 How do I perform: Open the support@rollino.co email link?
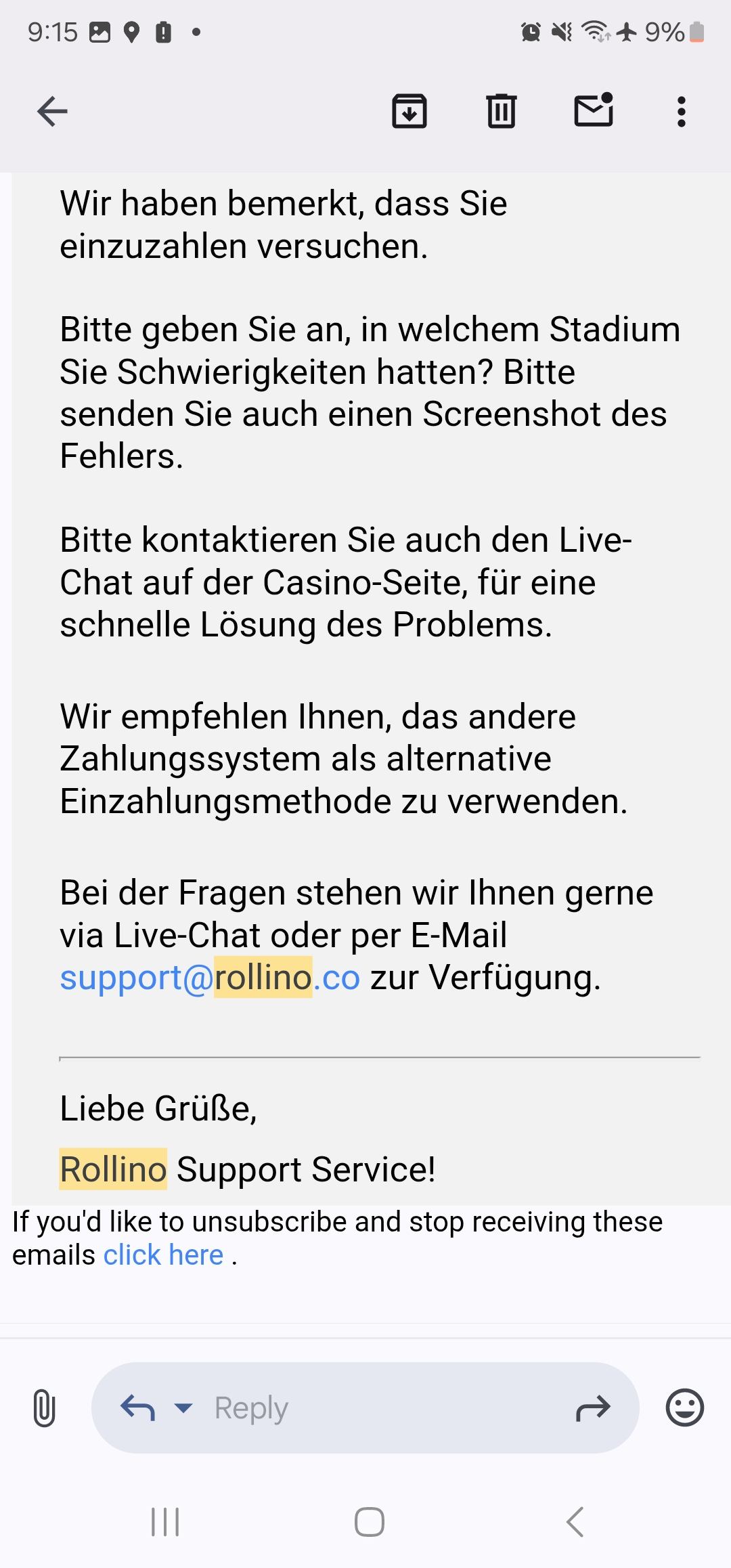click(x=210, y=978)
